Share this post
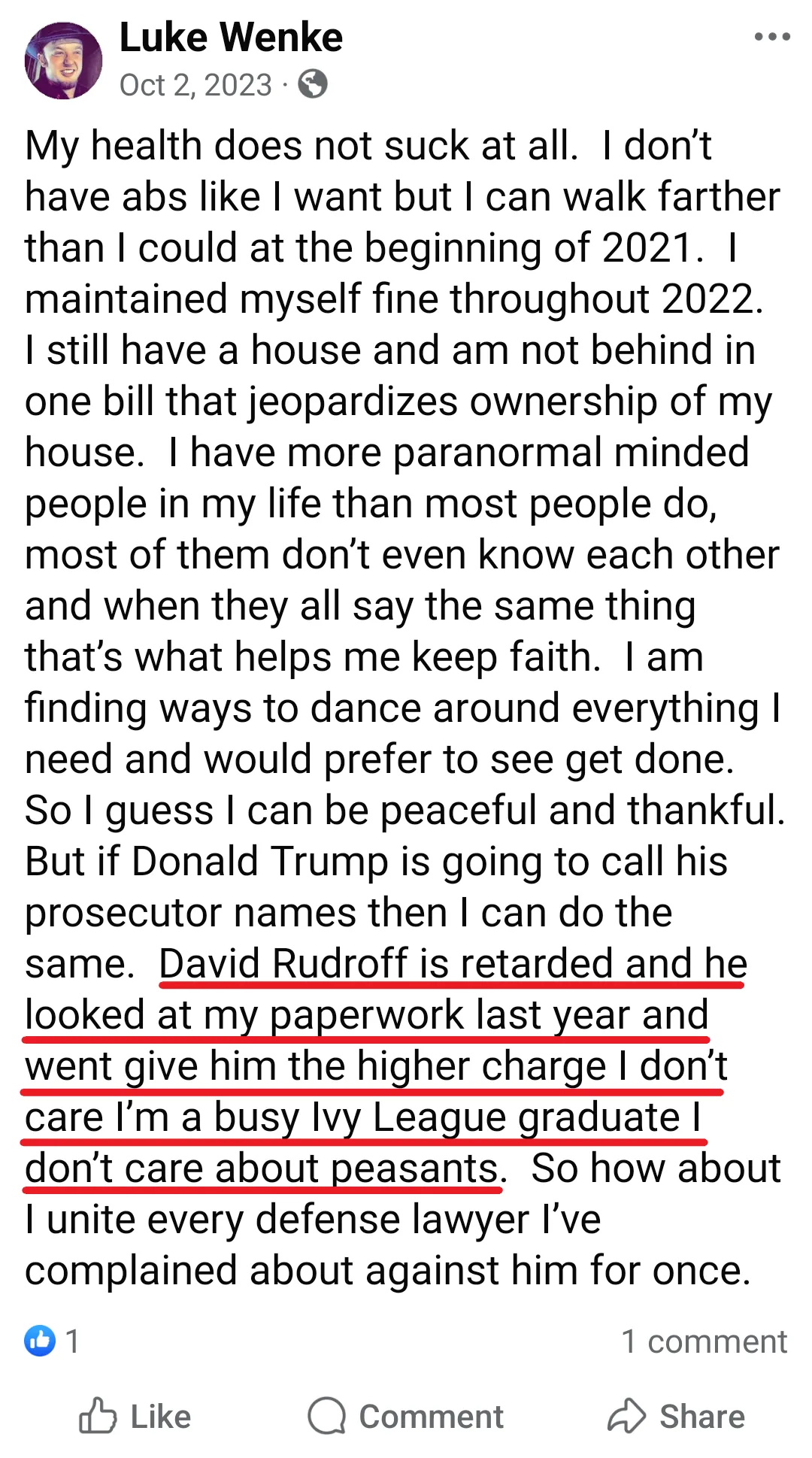This screenshot has height=1458, width=812. click(676, 1417)
